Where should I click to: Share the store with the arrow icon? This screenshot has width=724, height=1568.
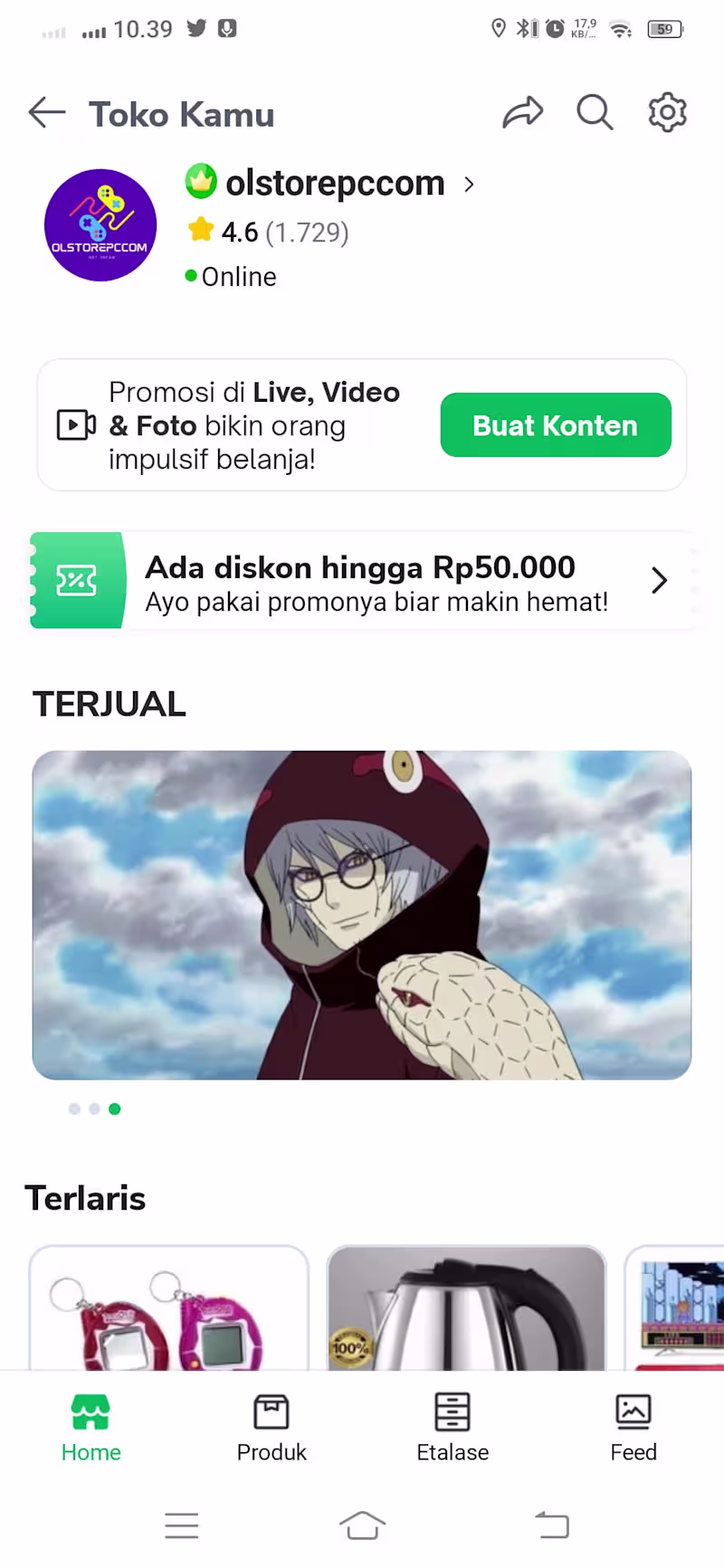click(x=523, y=113)
